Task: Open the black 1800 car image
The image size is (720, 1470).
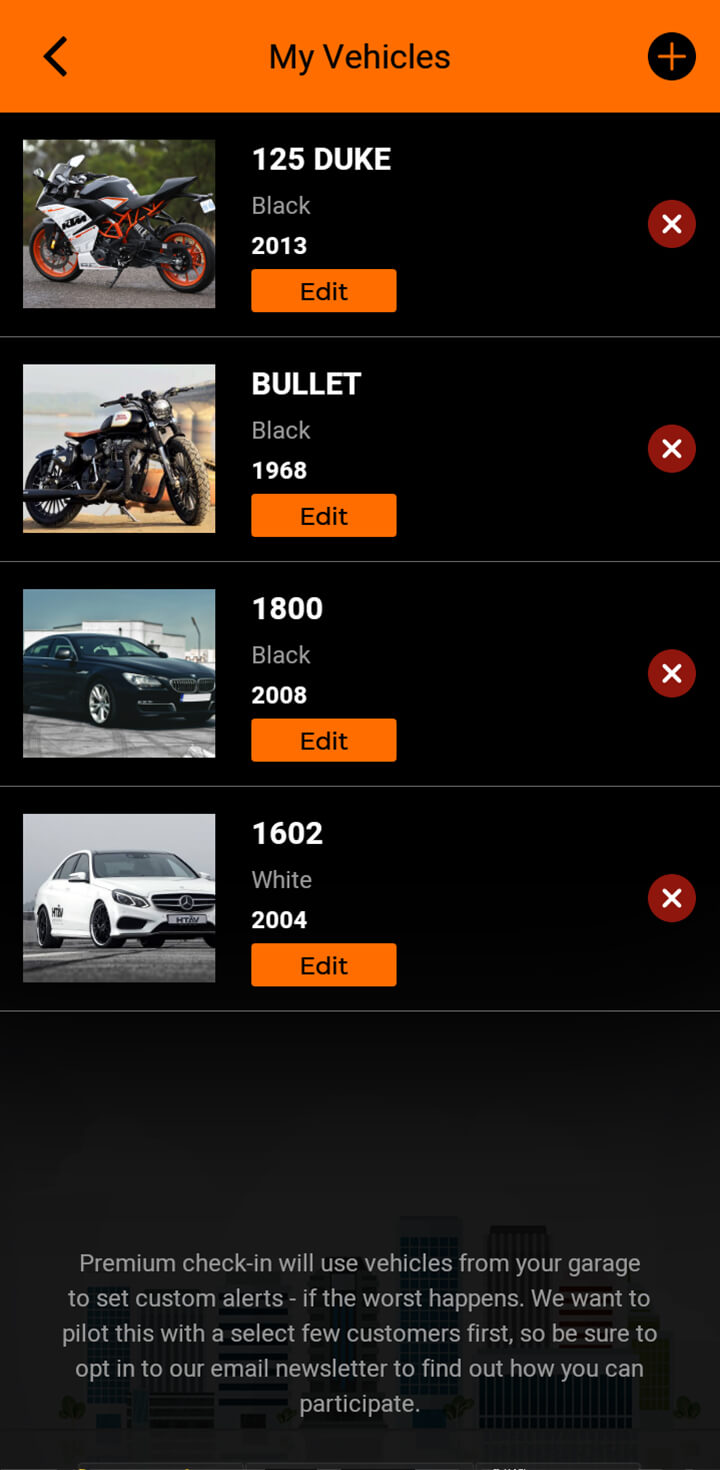Action: point(119,673)
